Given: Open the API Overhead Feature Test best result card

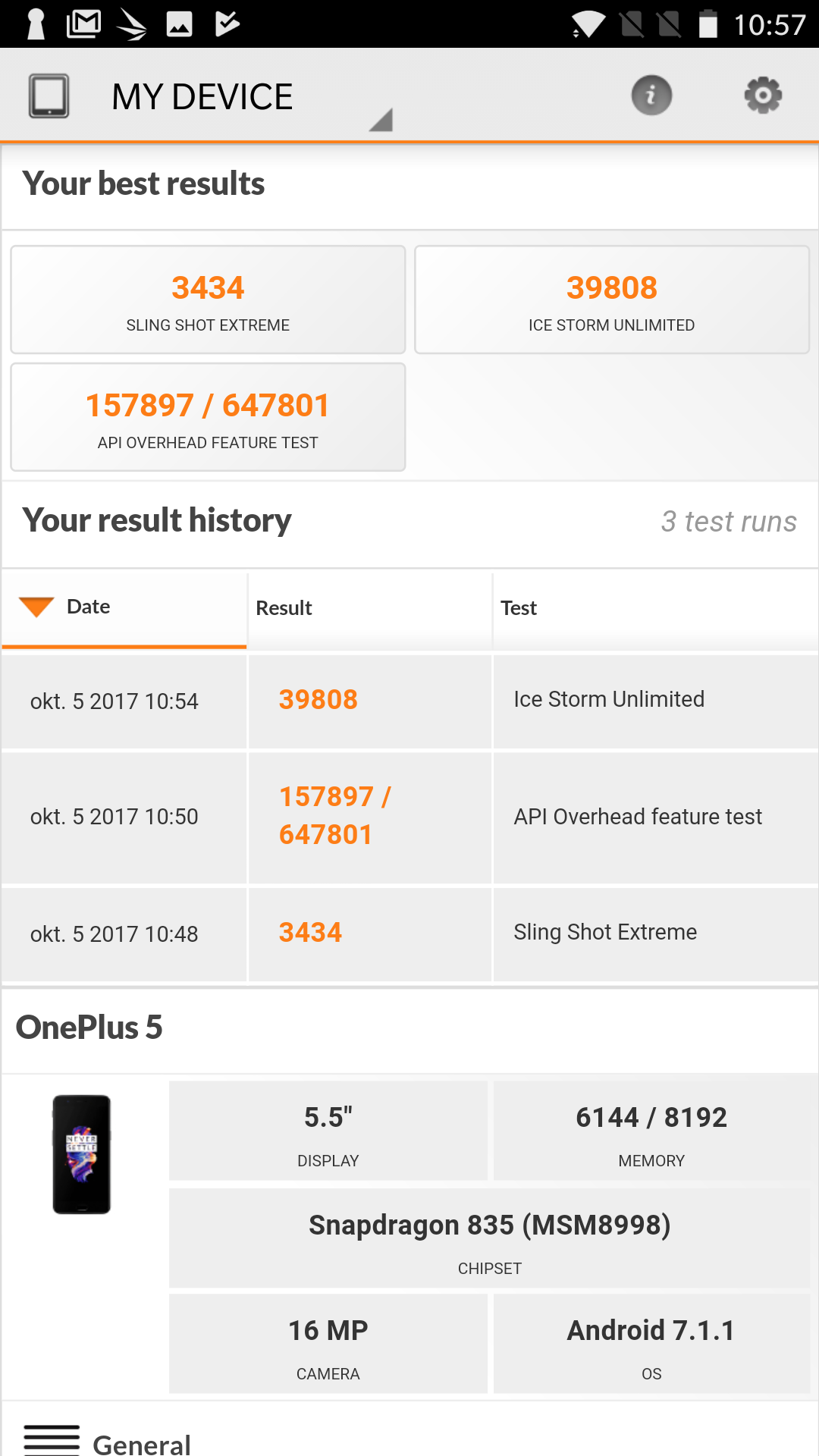Looking at the screenshot, I should point(208,417).
